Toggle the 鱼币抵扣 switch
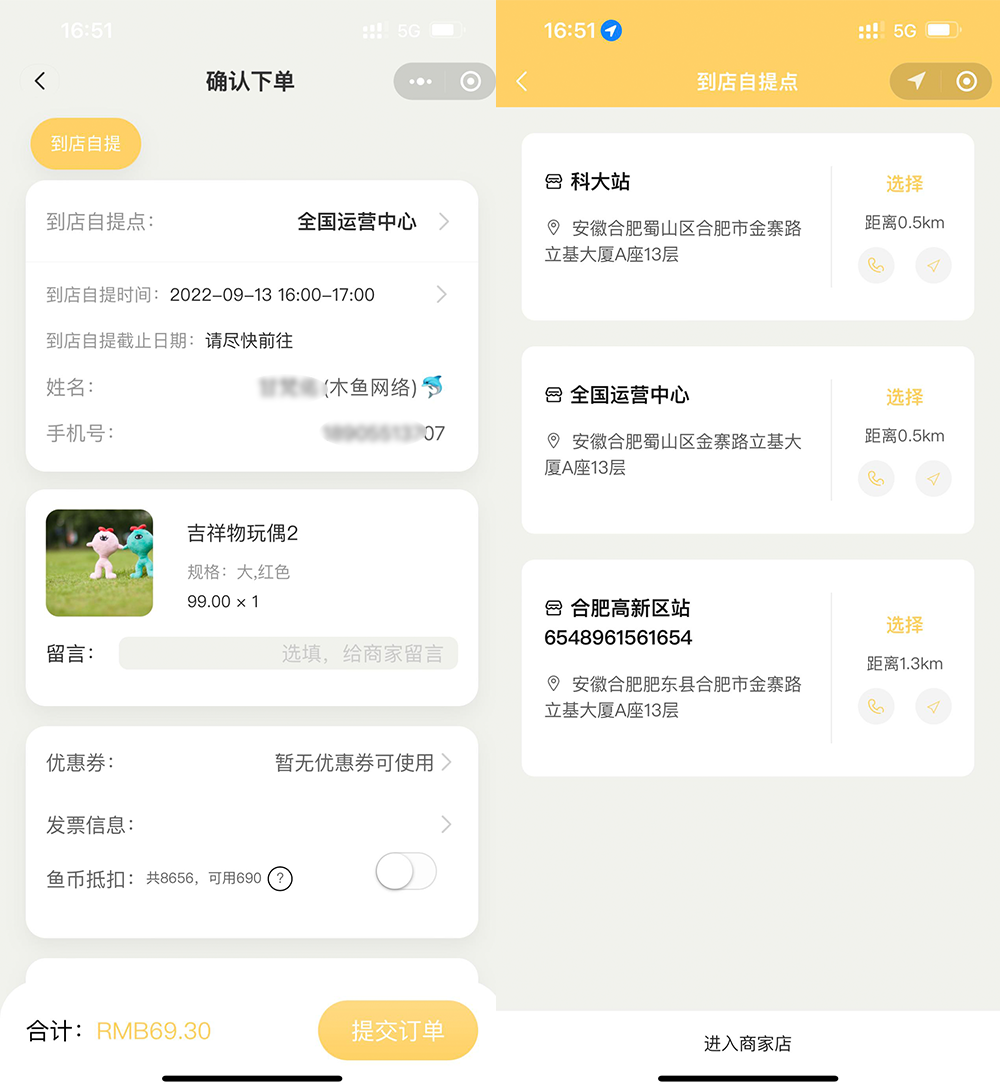This screenshot has height=1091, width=1000. (406, 872)
